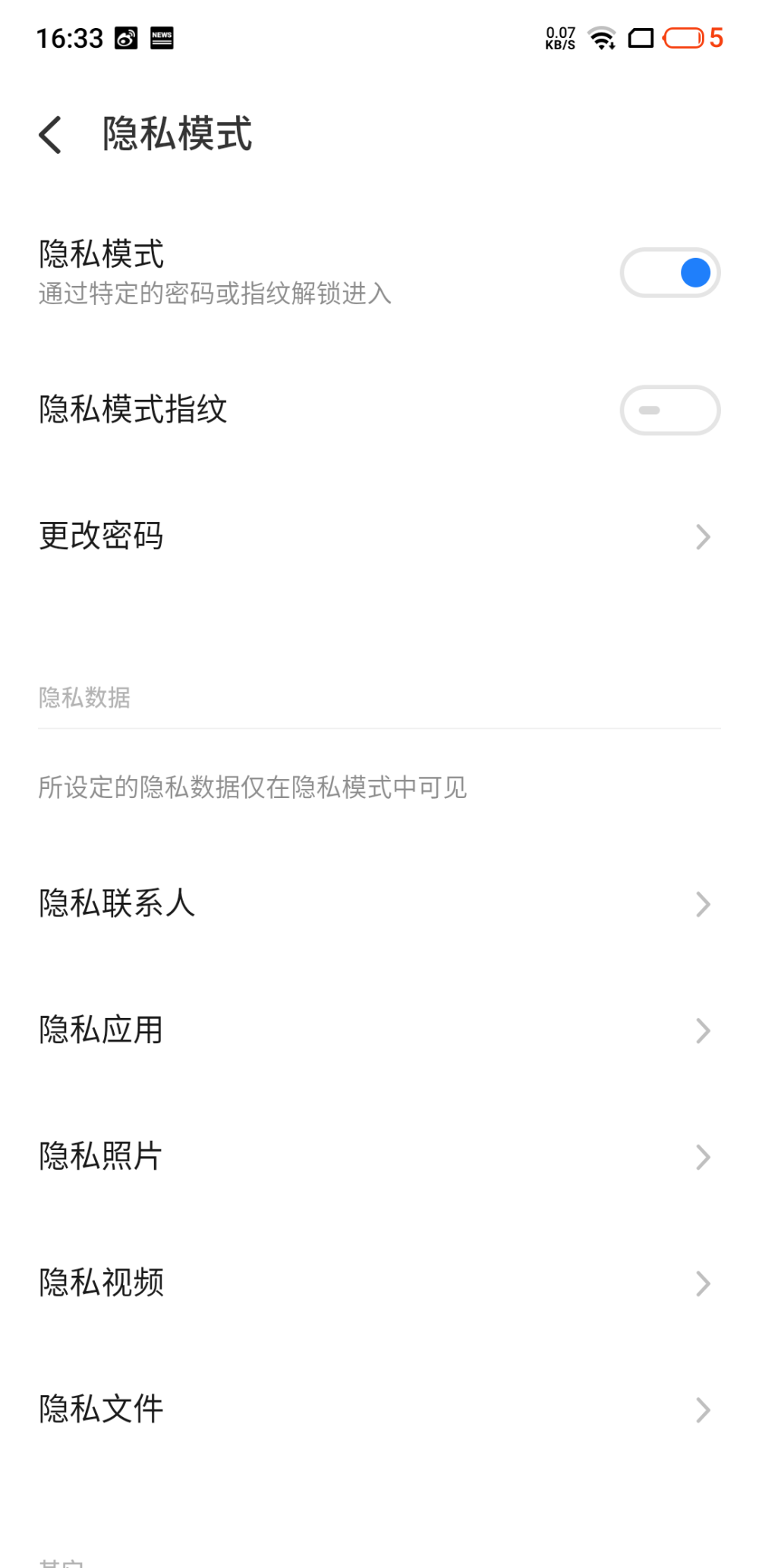The height and width of the screenshot is (1568, 759).
Task: Open 隐私联系人
Action: pyautogui.click(x=379, y=903)
